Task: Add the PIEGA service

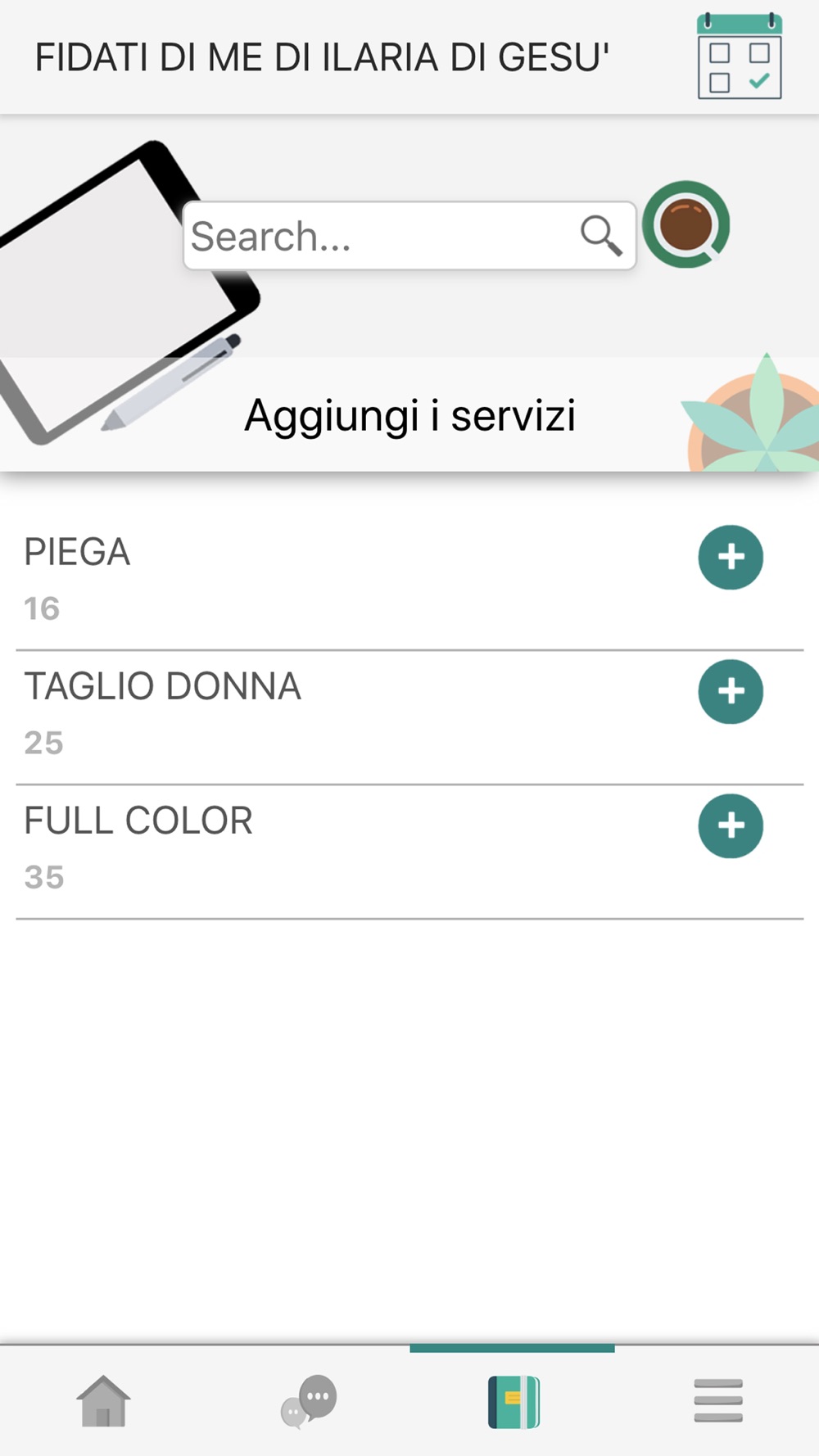Action: click(731, 557)
